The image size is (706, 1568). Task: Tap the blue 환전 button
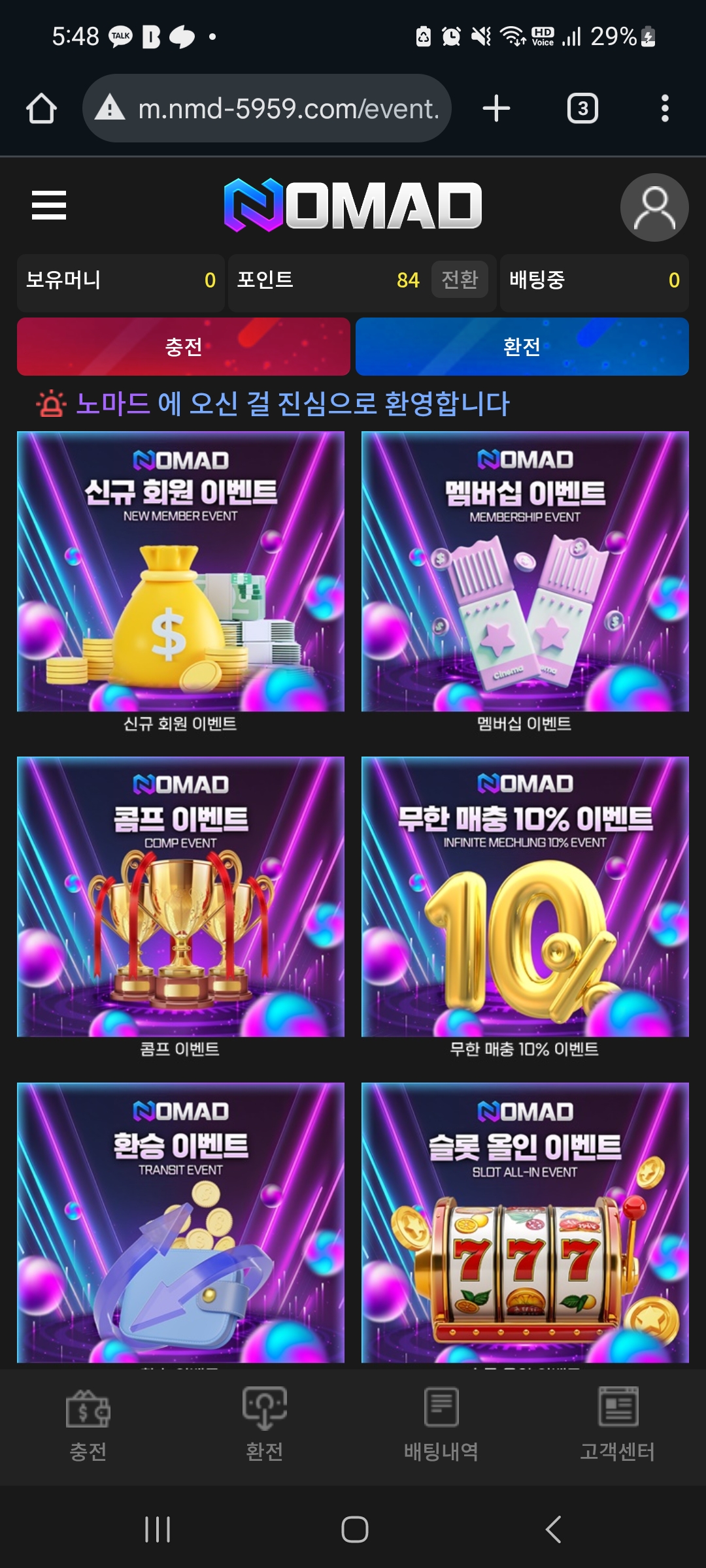(522, 346)
